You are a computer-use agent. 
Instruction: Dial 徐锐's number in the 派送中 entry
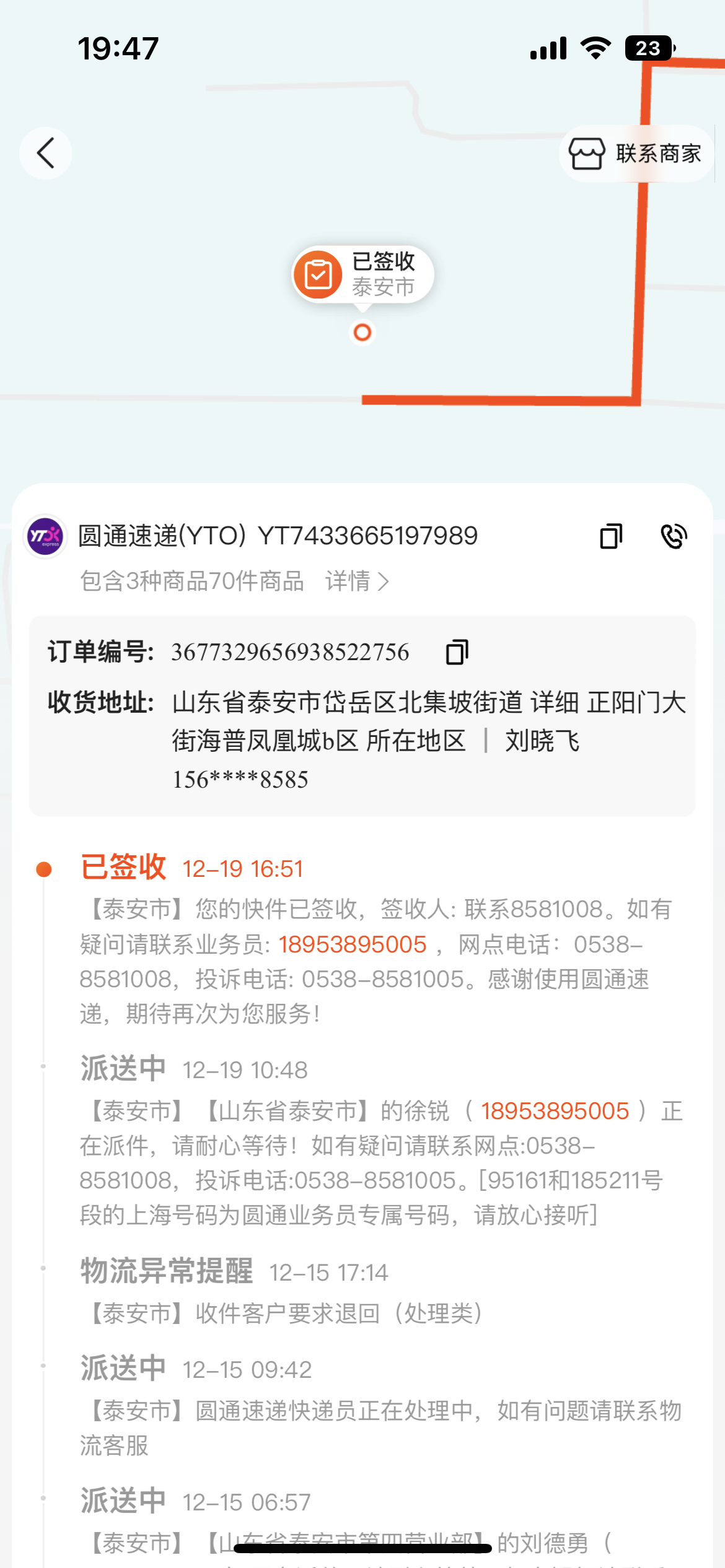[555, 1111]
